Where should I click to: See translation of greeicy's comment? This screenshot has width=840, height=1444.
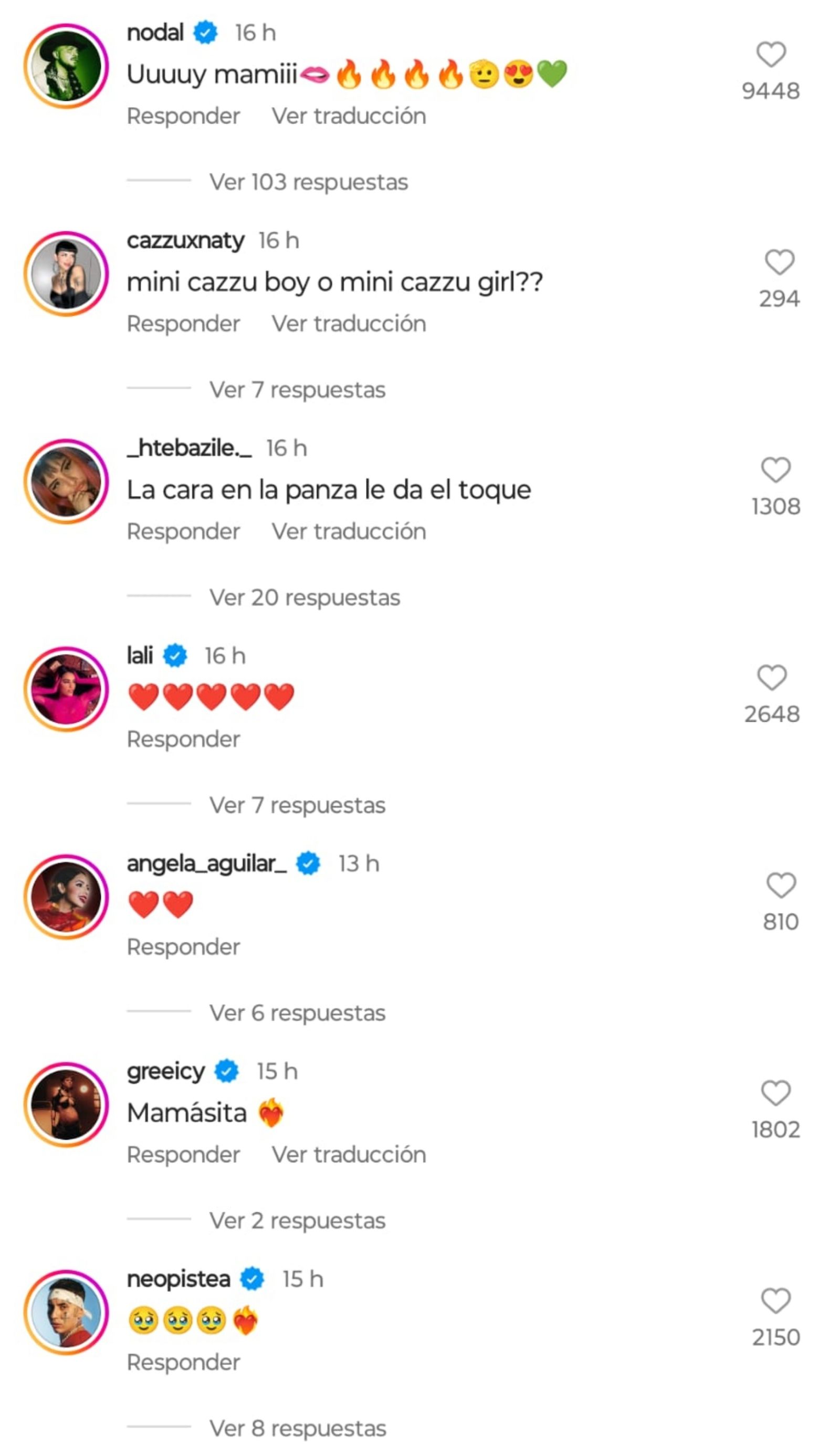click(x=348, y=1155)
